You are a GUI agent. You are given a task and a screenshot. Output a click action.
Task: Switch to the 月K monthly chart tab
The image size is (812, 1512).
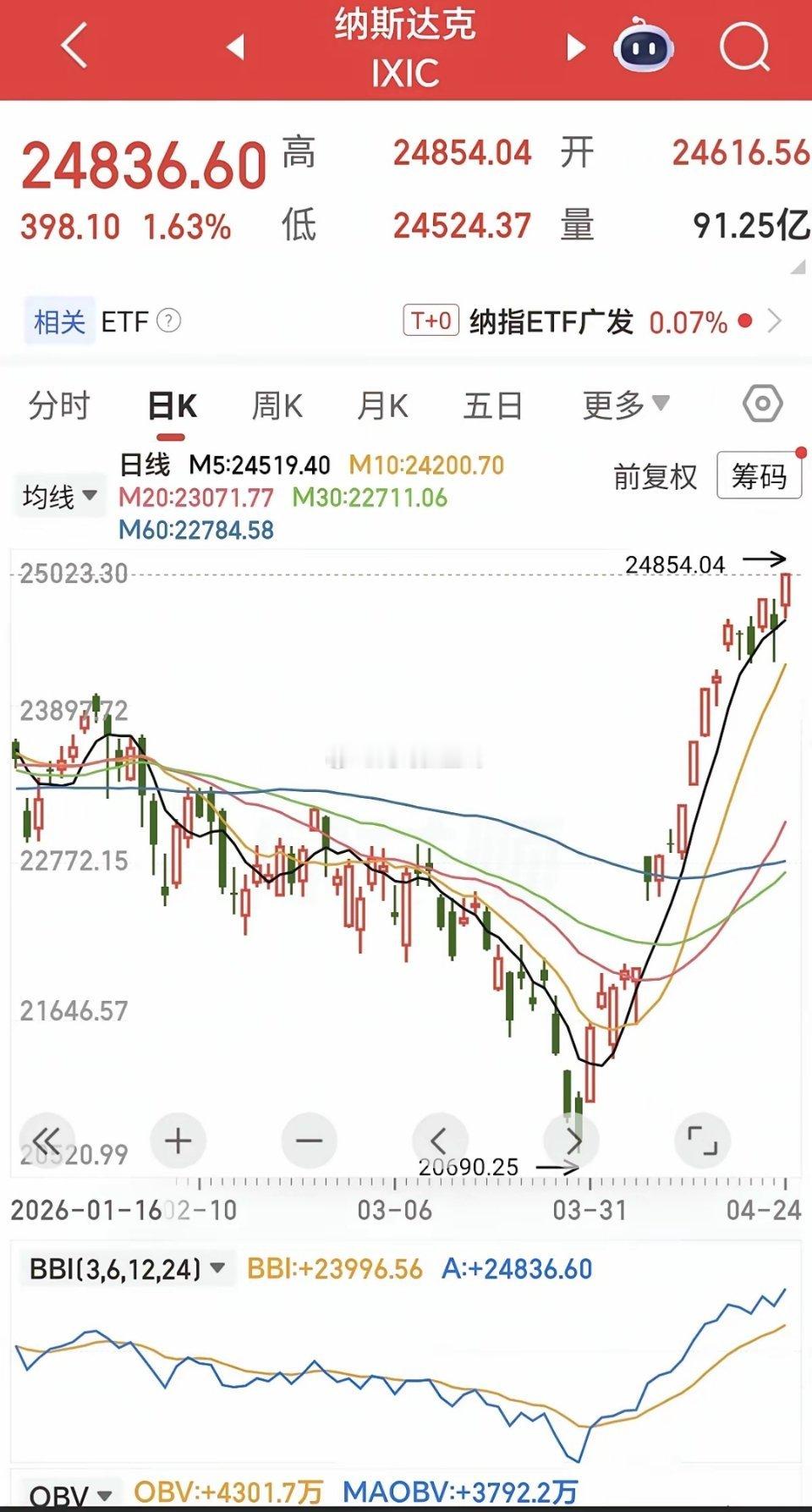click(385, 406)
